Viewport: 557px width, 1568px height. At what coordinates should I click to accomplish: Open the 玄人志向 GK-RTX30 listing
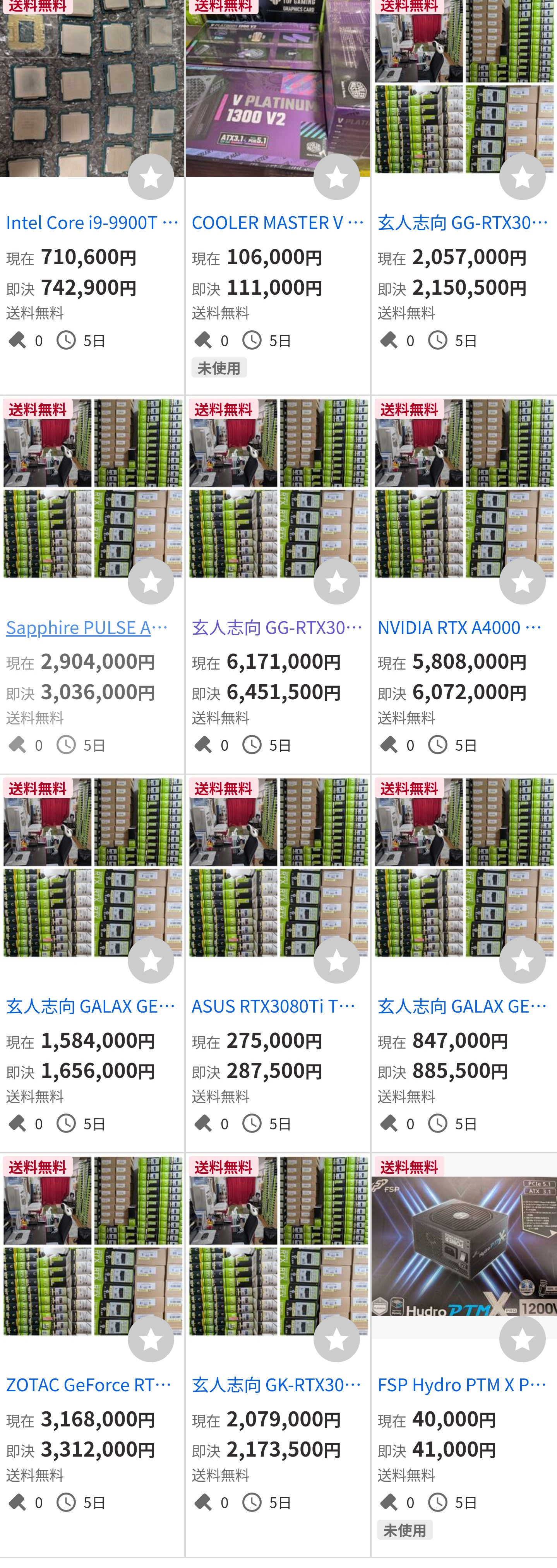(277, 1385)
